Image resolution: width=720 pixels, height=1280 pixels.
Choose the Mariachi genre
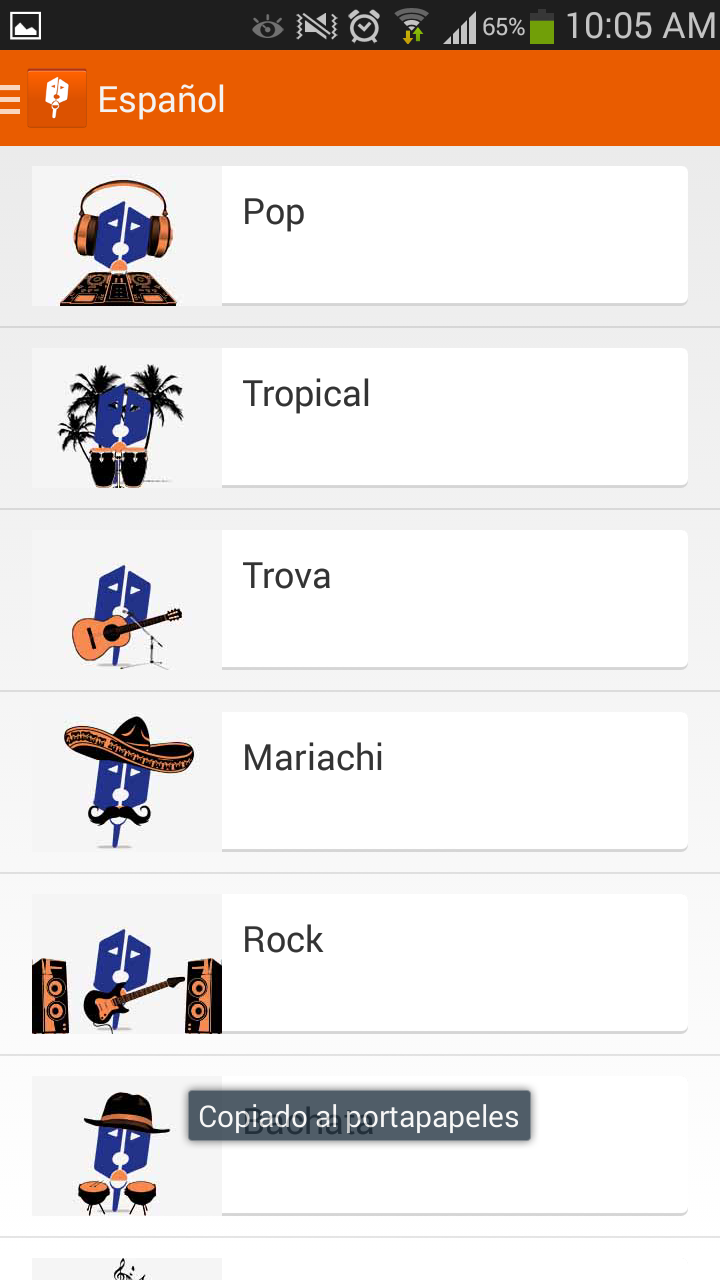point(454,781)
